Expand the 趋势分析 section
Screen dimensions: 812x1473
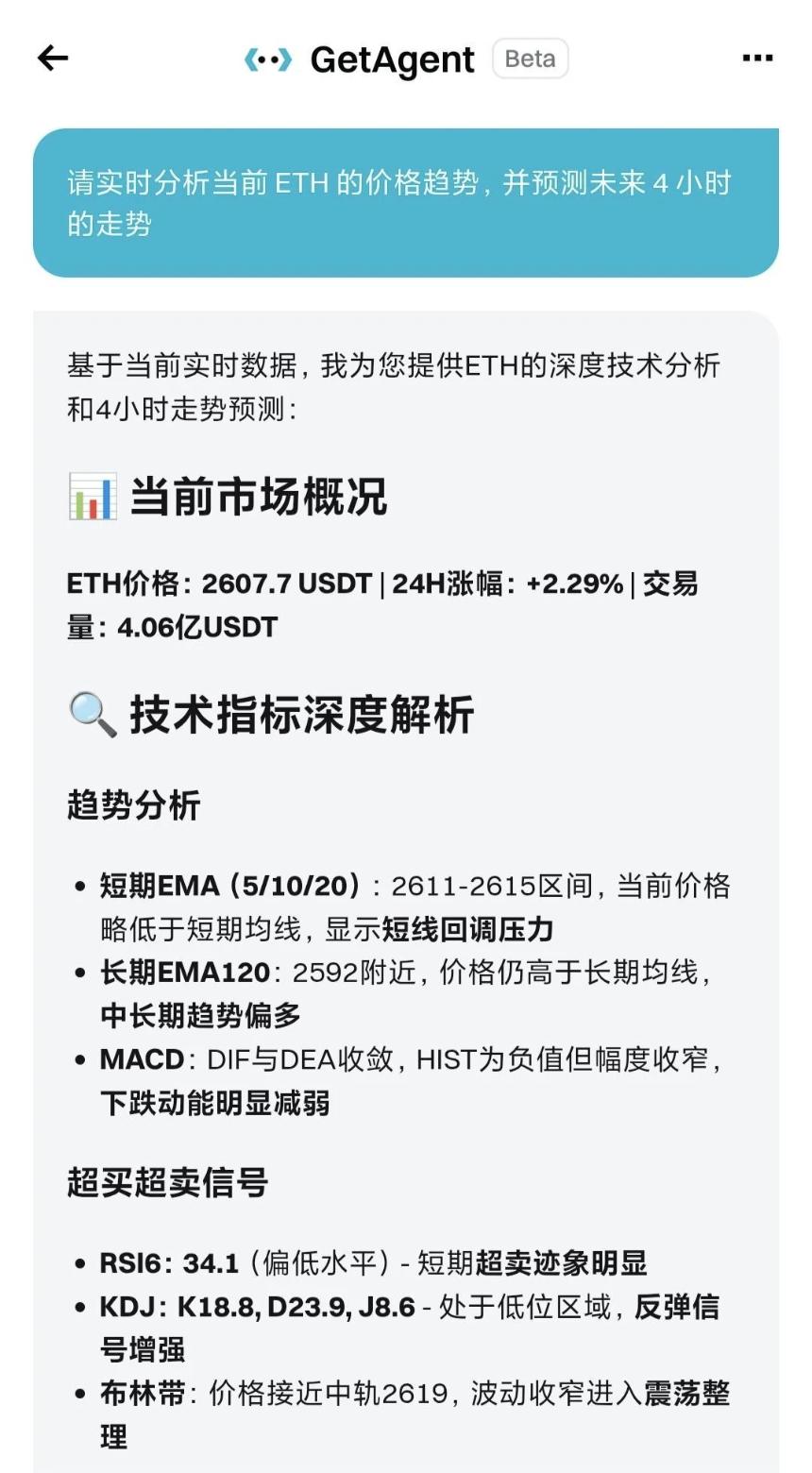pos(132,806)
